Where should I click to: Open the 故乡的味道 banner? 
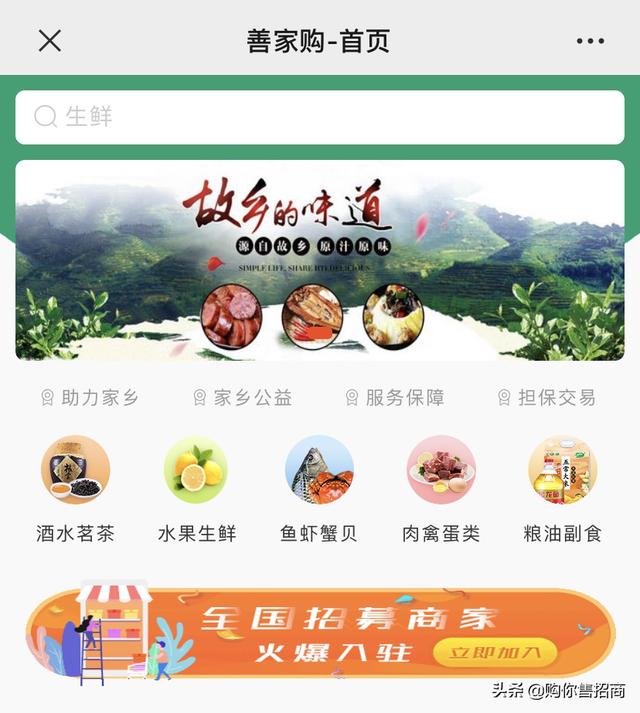(x=320, y=260)
